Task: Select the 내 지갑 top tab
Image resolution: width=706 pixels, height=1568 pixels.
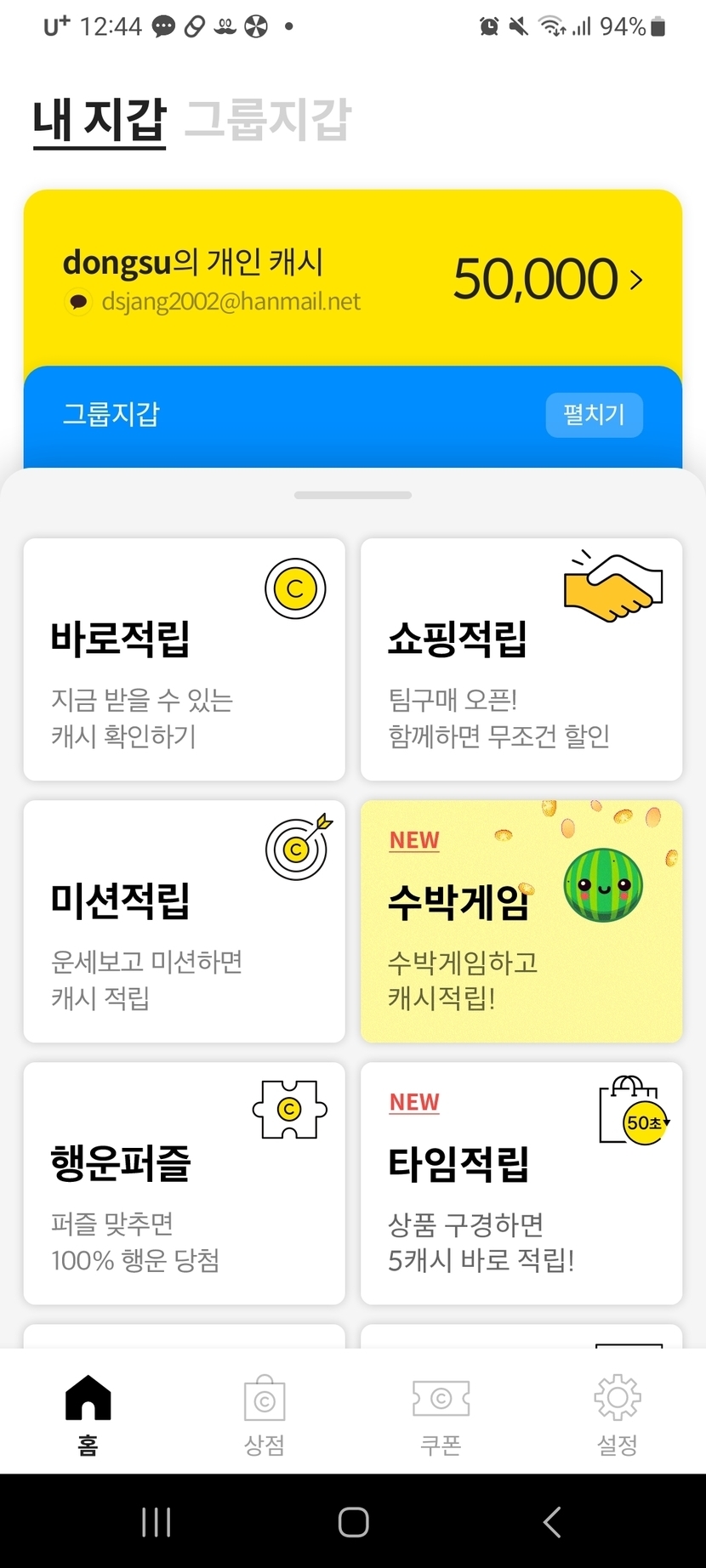Action: click(100, 120)
